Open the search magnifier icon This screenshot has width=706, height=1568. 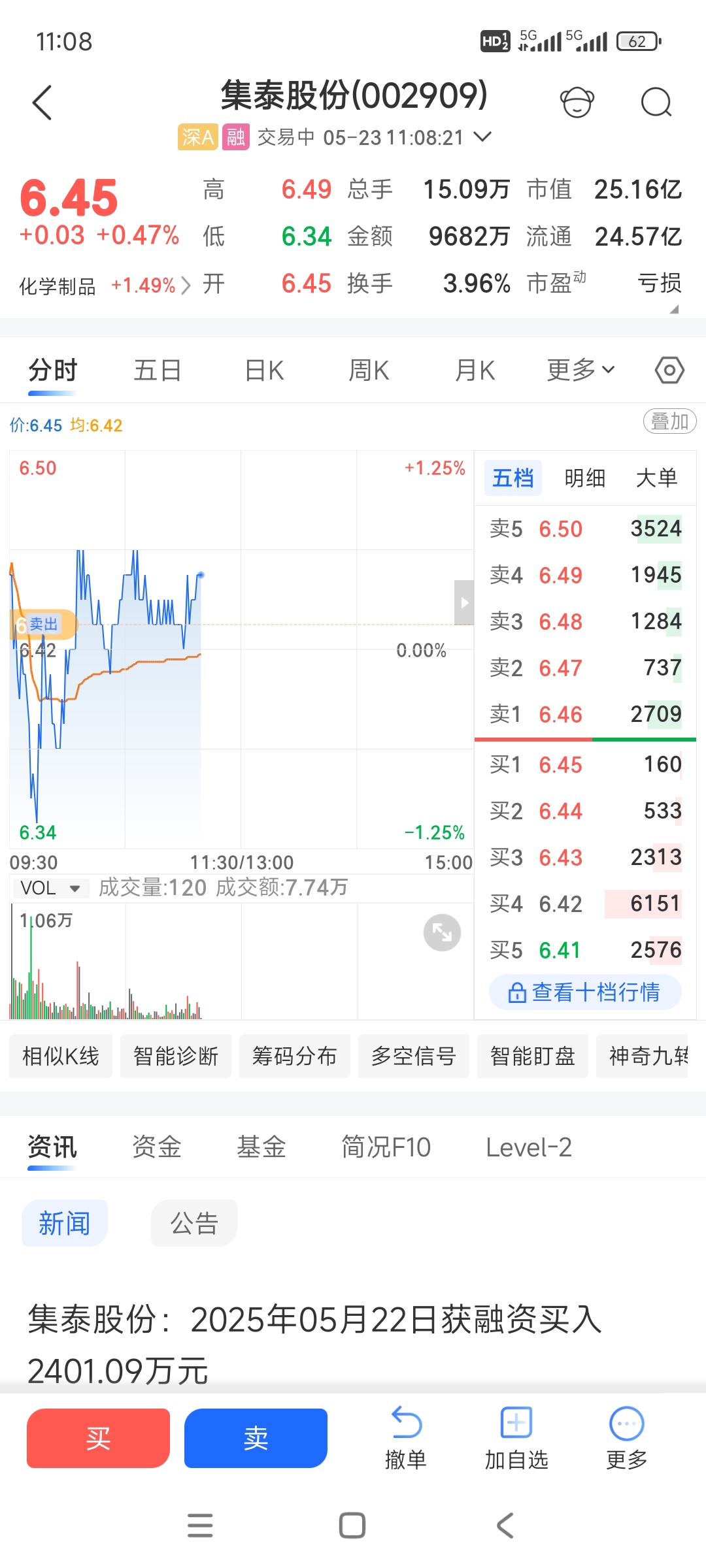656,103
